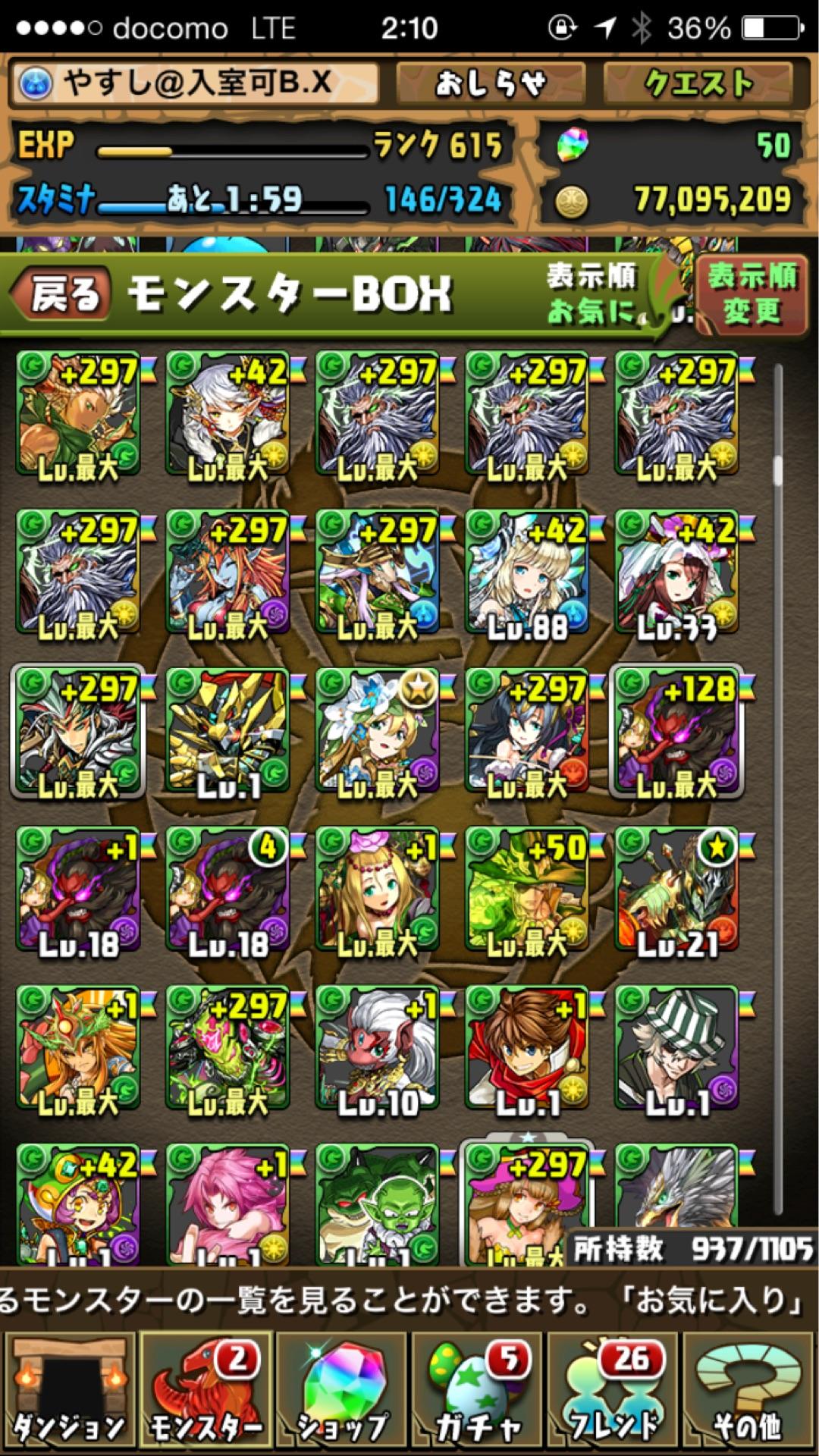Select the Lv.10 white-haired +1 monster
Image resolution: width=819 pixels, height=1456 pixels.
[378, 1048]
